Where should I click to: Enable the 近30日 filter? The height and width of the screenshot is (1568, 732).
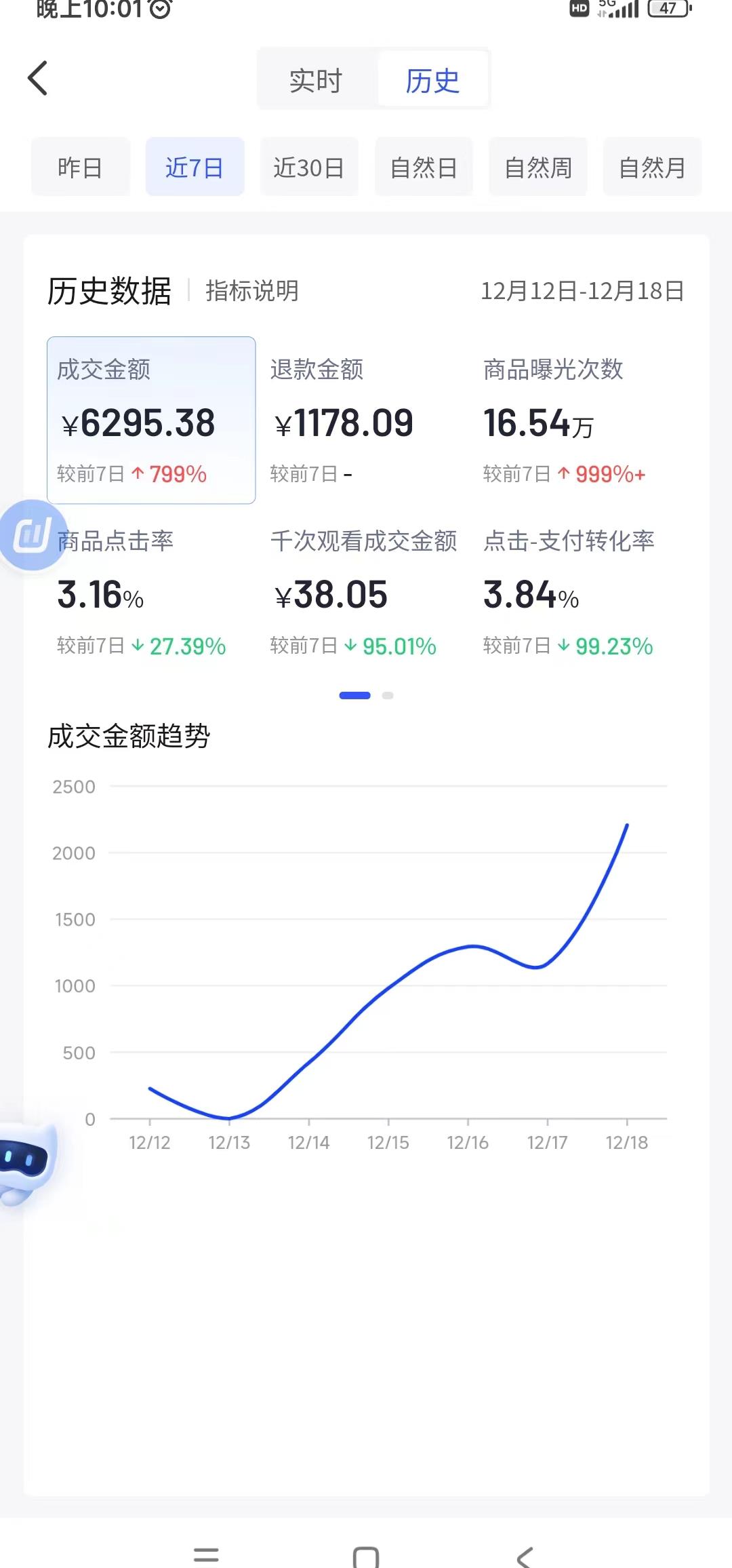coord(309,167)
